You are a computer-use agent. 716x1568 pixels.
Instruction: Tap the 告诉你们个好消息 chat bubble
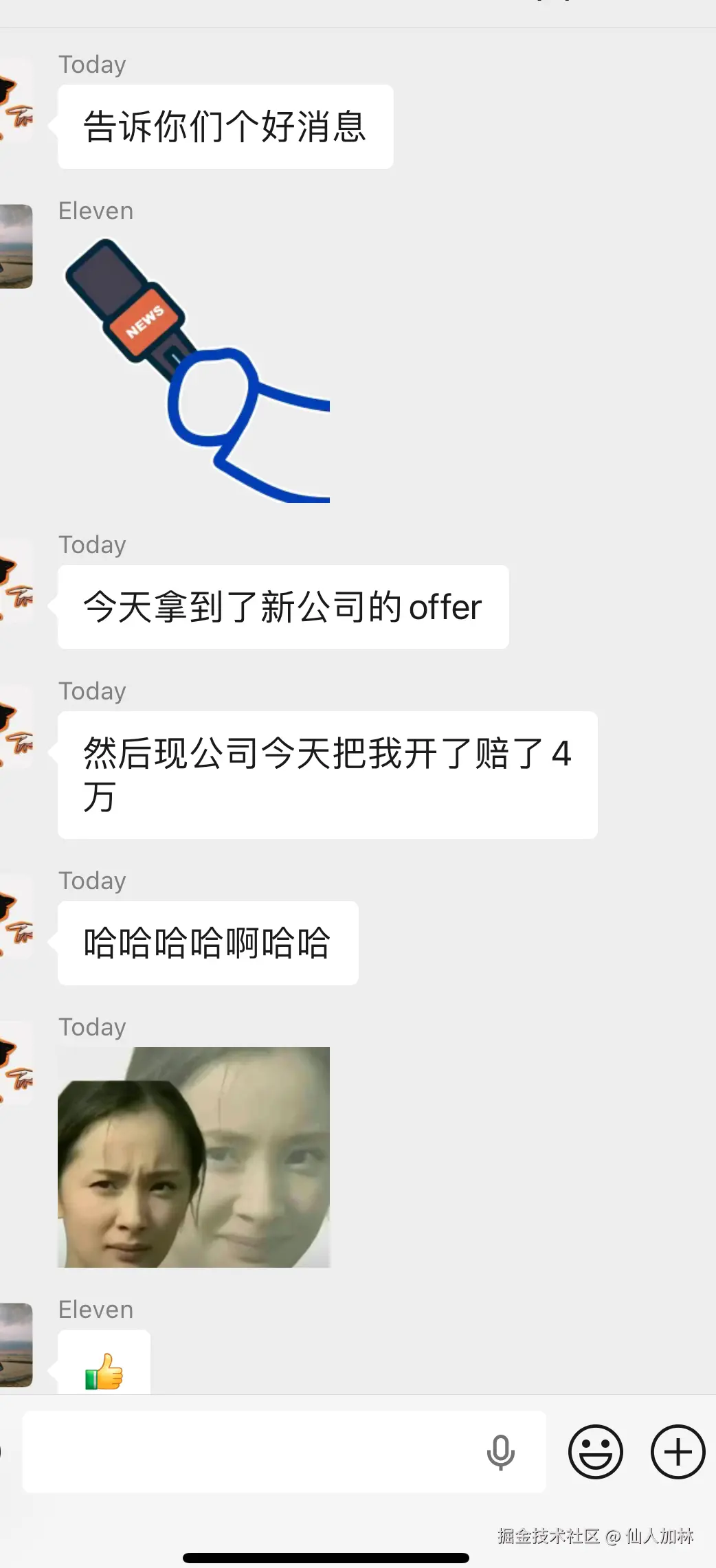(225, 126)
